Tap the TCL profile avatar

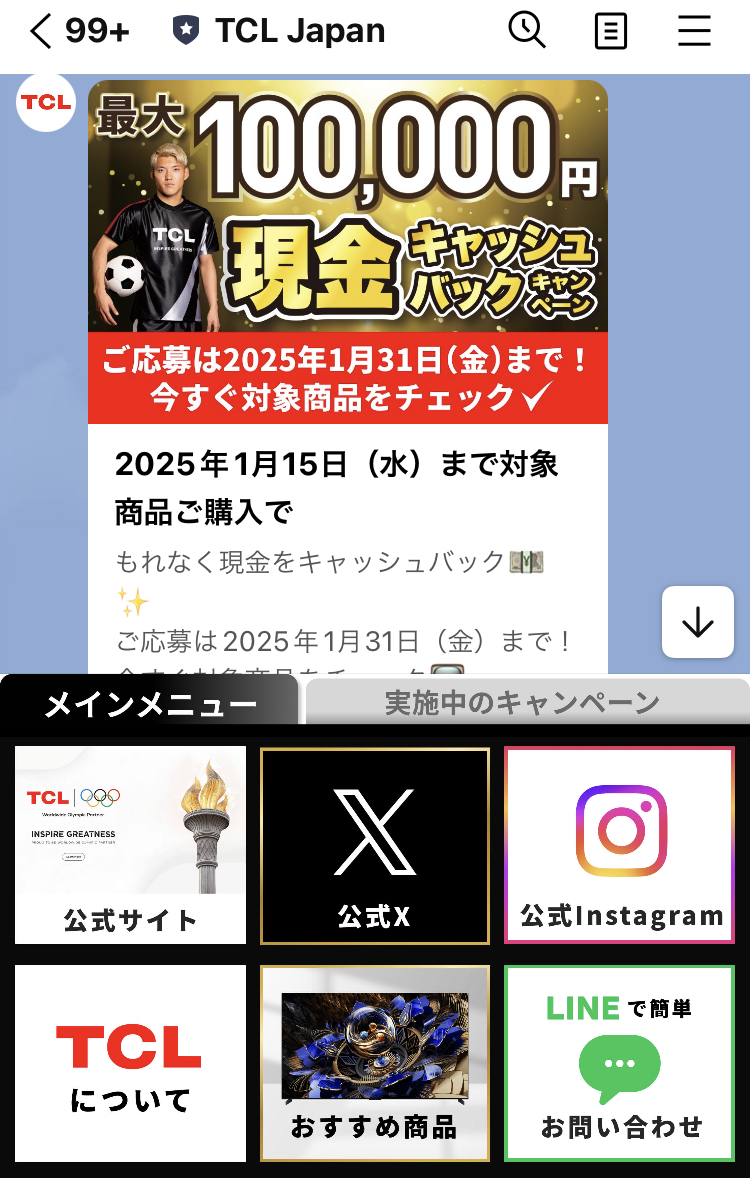pyautogui.click(x=46, y=103)
